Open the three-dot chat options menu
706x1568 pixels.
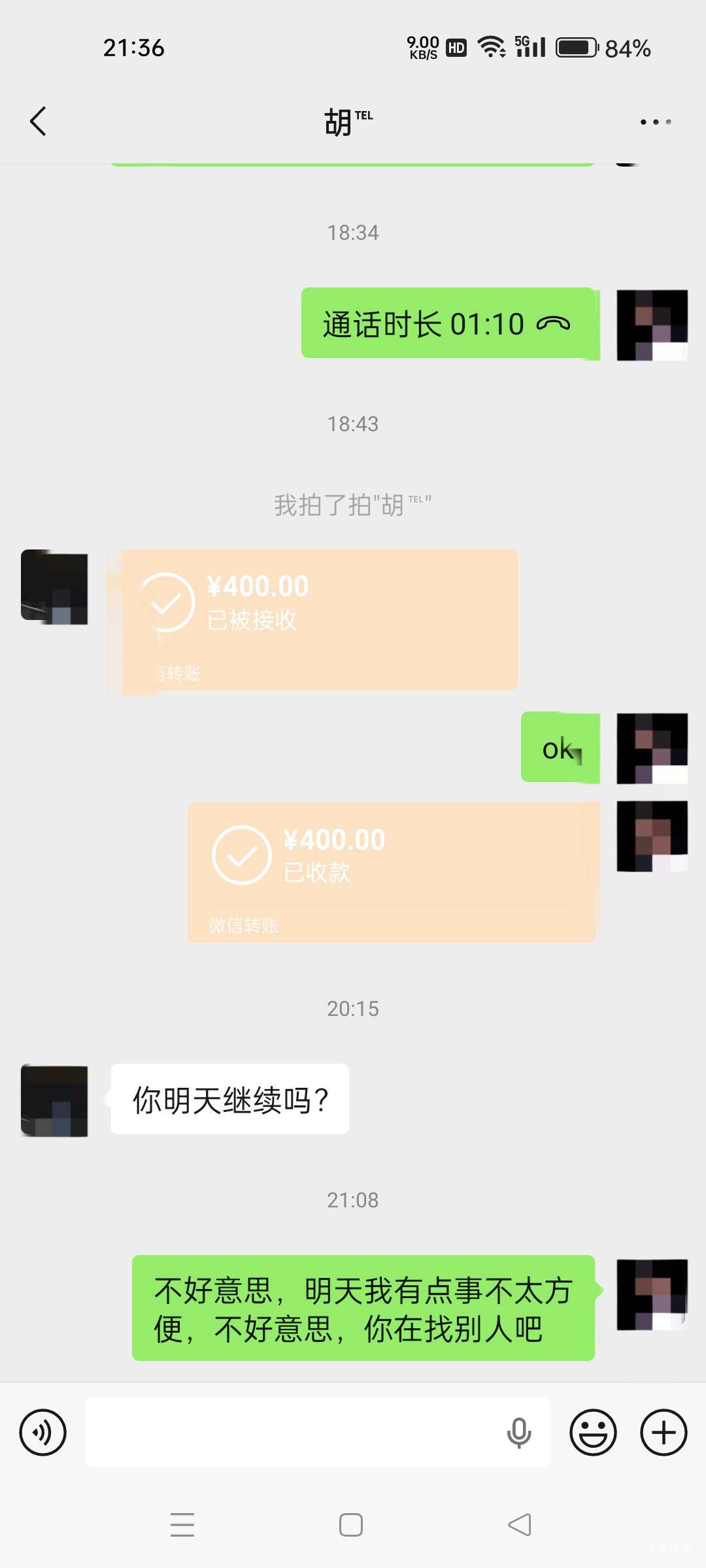point(655,122)
